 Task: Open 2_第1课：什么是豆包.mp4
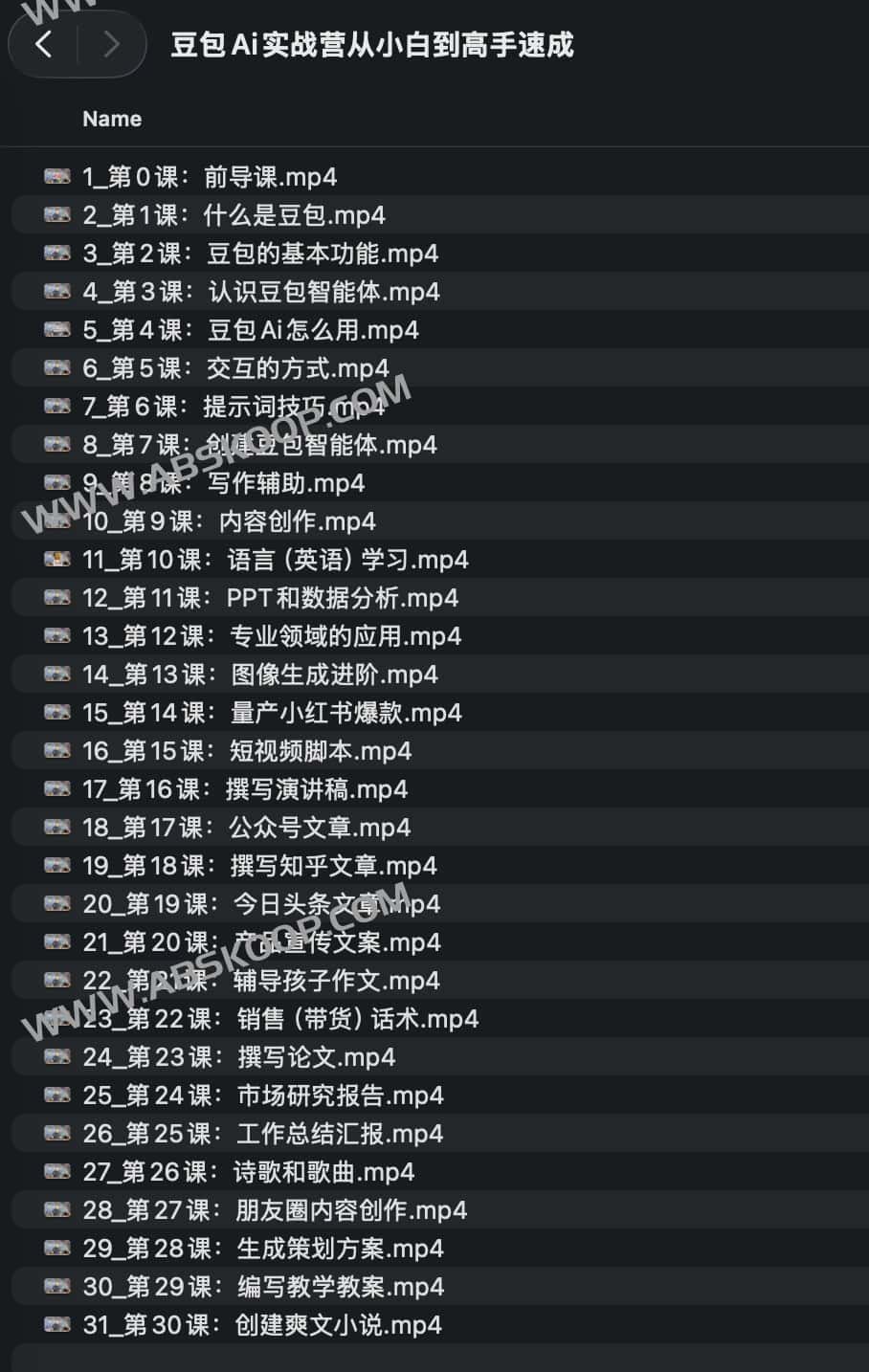pyautogui.click(x=234, y=215)
